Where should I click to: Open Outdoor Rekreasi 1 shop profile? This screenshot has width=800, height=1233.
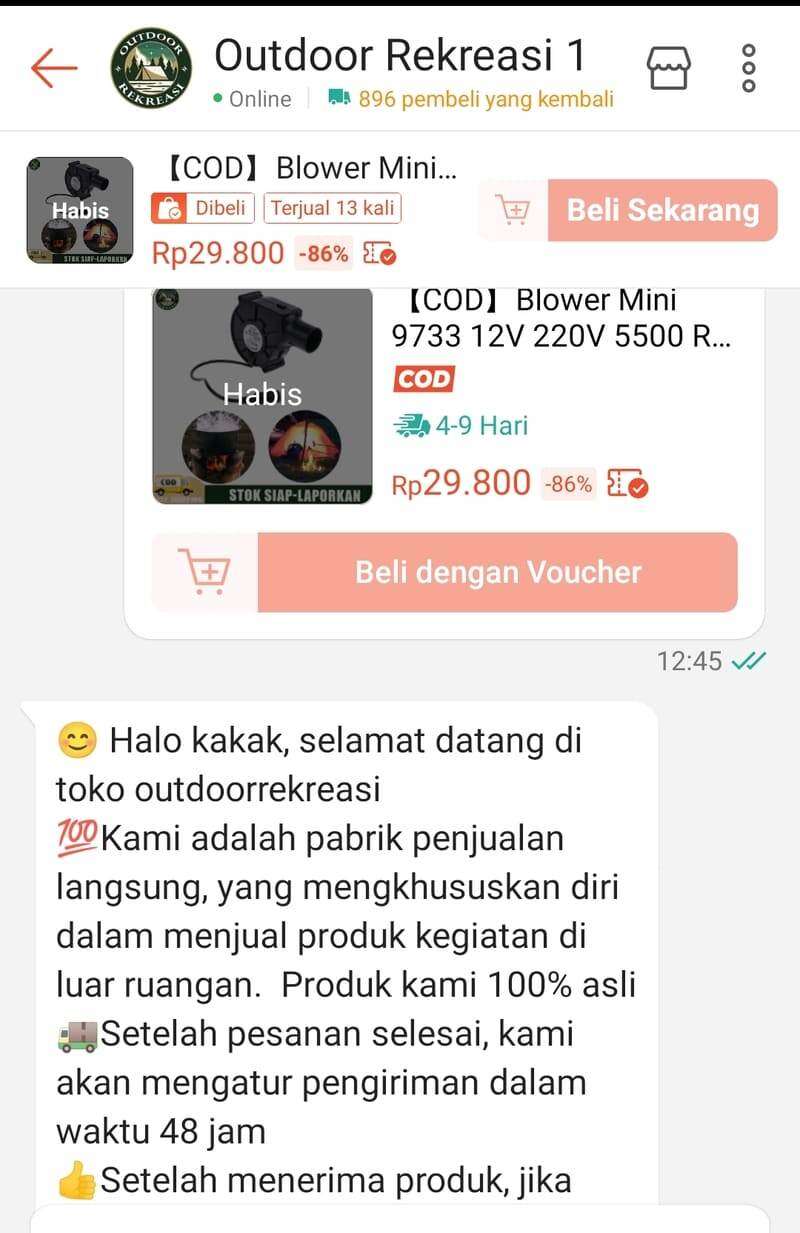(x=400, y=55)
